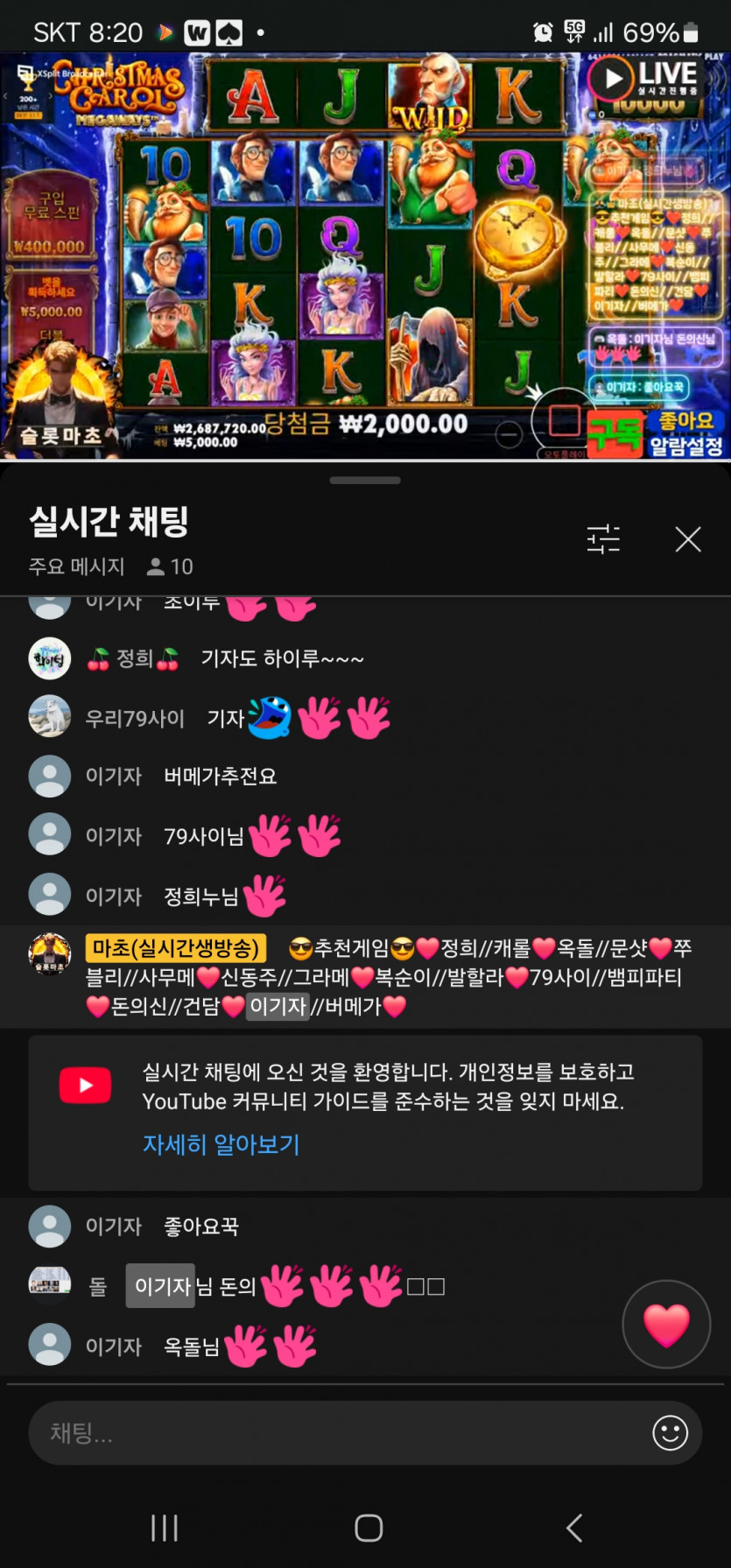
Task: Select 이기자's message 버메가추전요
Action: tap(220, 777)
